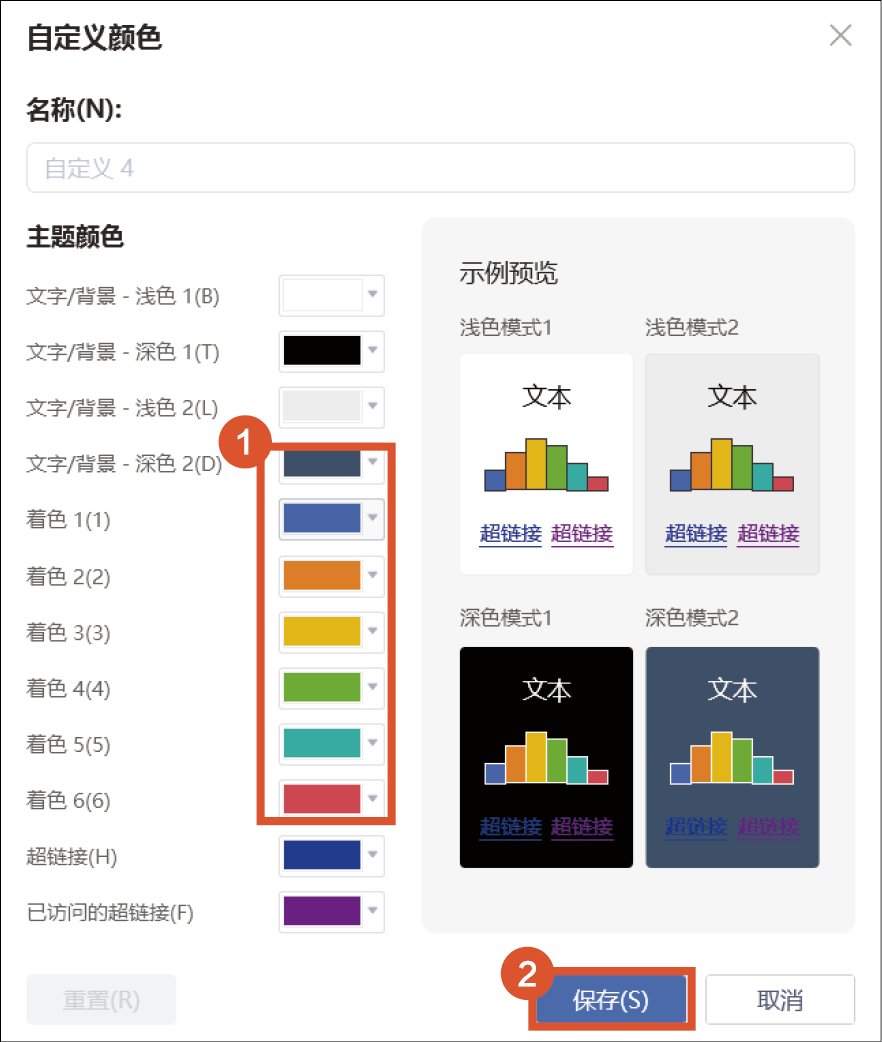The width and height of the screenshot is (882, 1042).
Task: Tap the Reset (R) button
Action: (x=101, y=1000)
